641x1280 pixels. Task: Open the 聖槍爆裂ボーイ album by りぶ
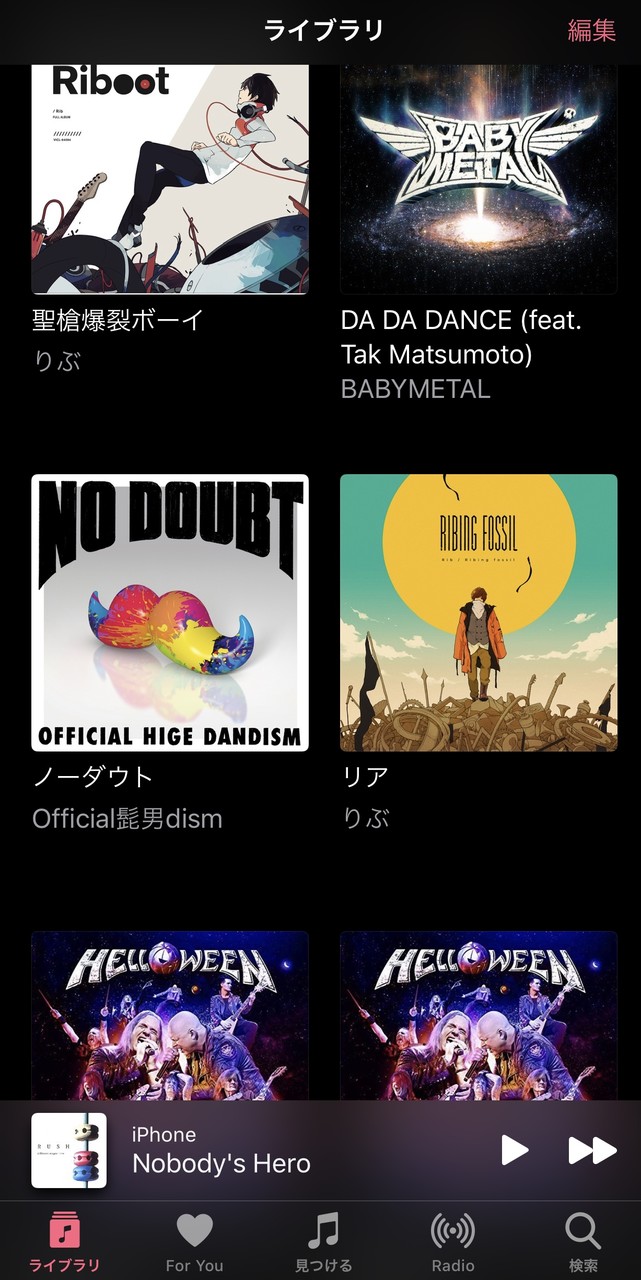tap(170, 180)
